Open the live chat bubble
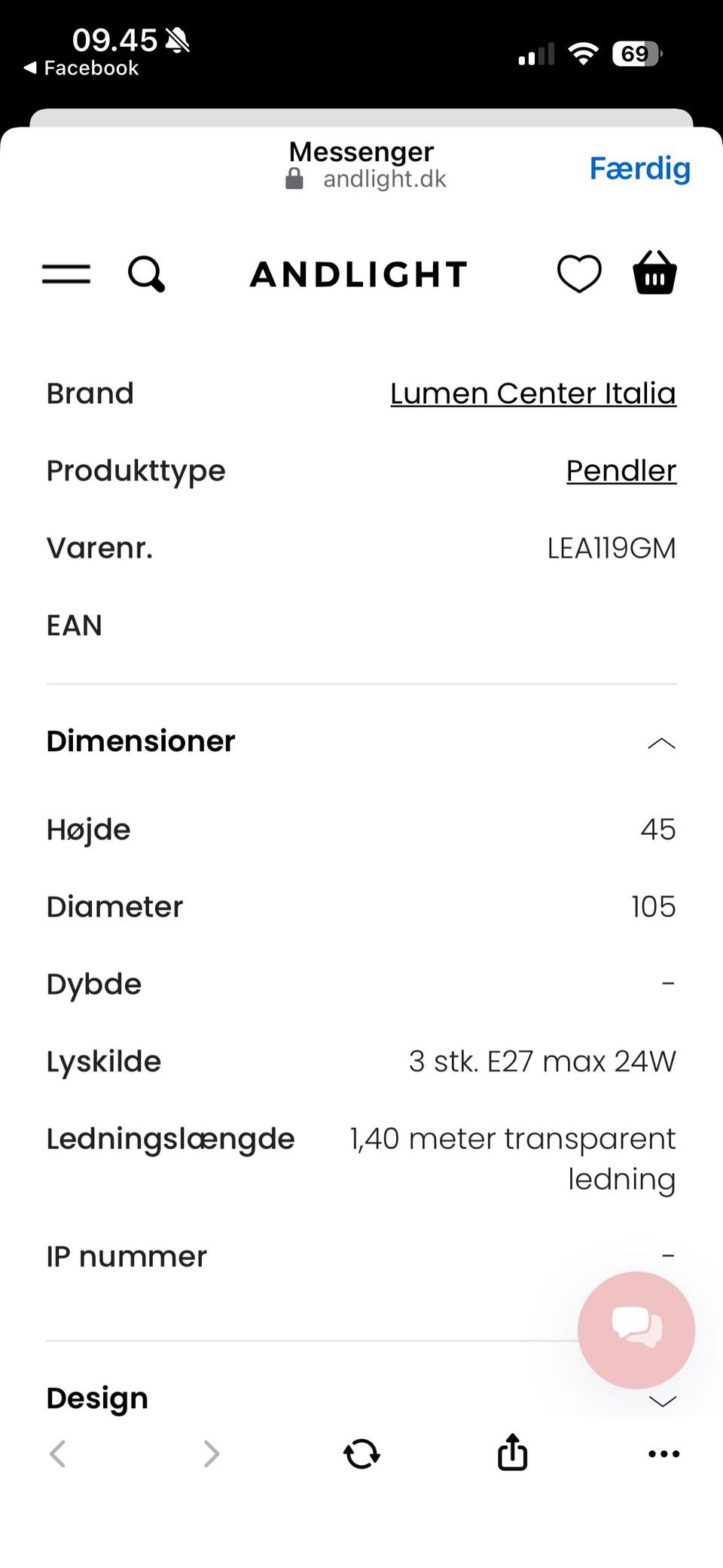 [x=636, y=1330]
